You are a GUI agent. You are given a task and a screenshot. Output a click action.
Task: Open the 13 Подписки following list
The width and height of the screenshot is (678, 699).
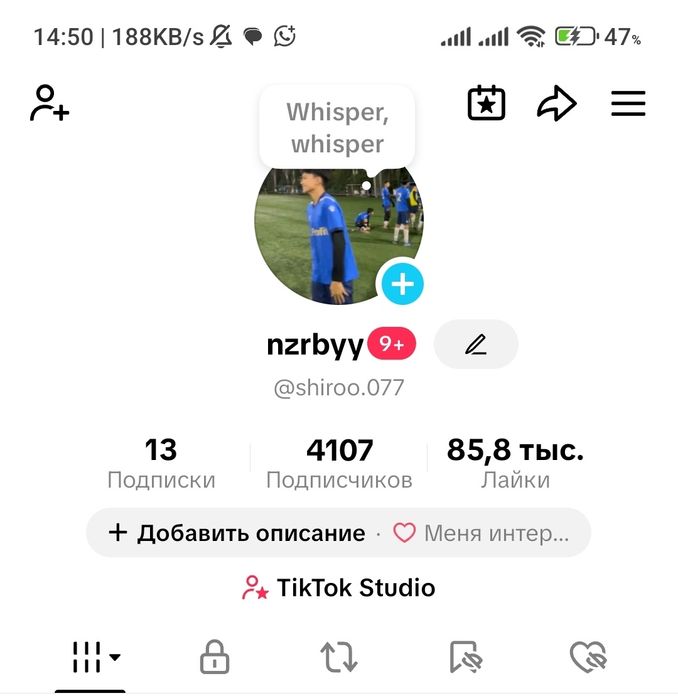pos(161,464)
